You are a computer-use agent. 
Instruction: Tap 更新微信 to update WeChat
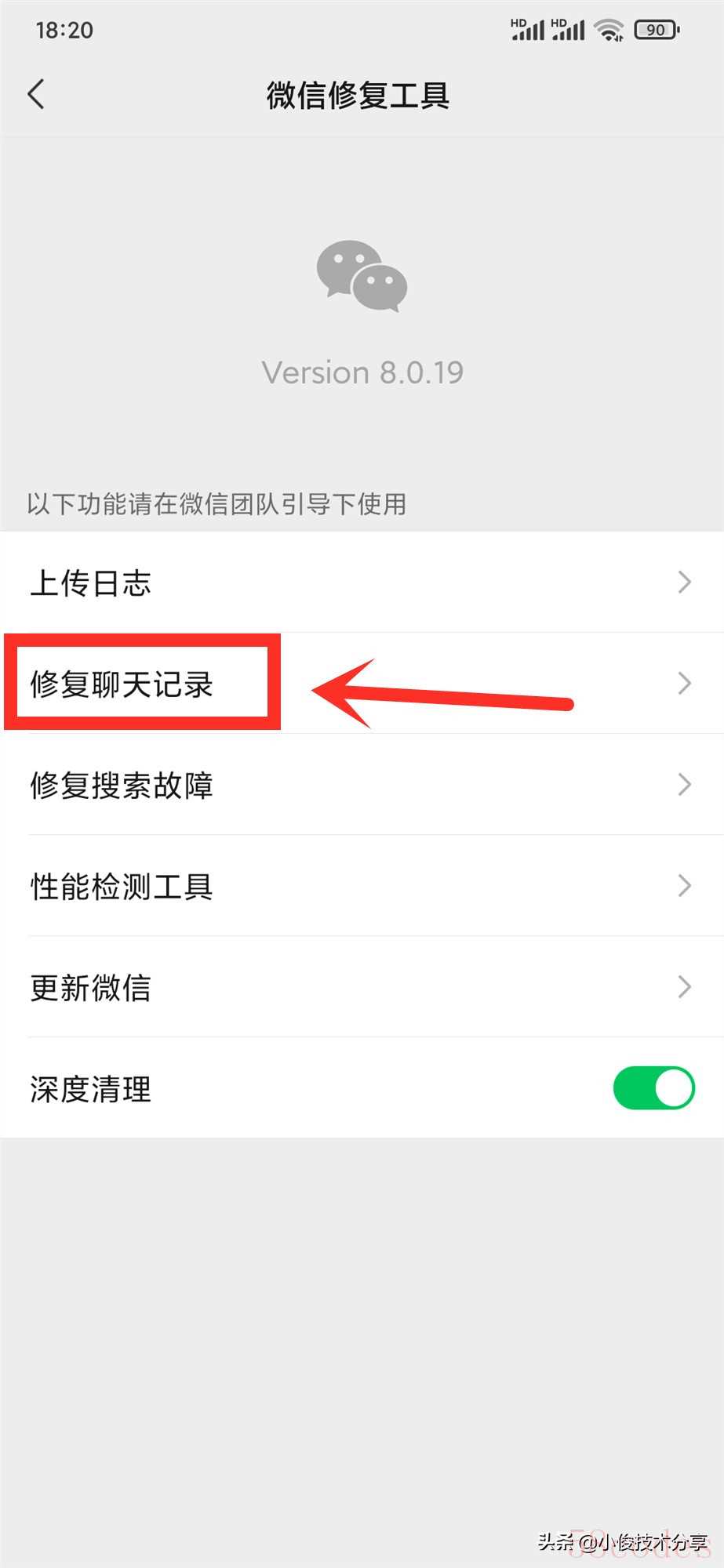point(361,987)
